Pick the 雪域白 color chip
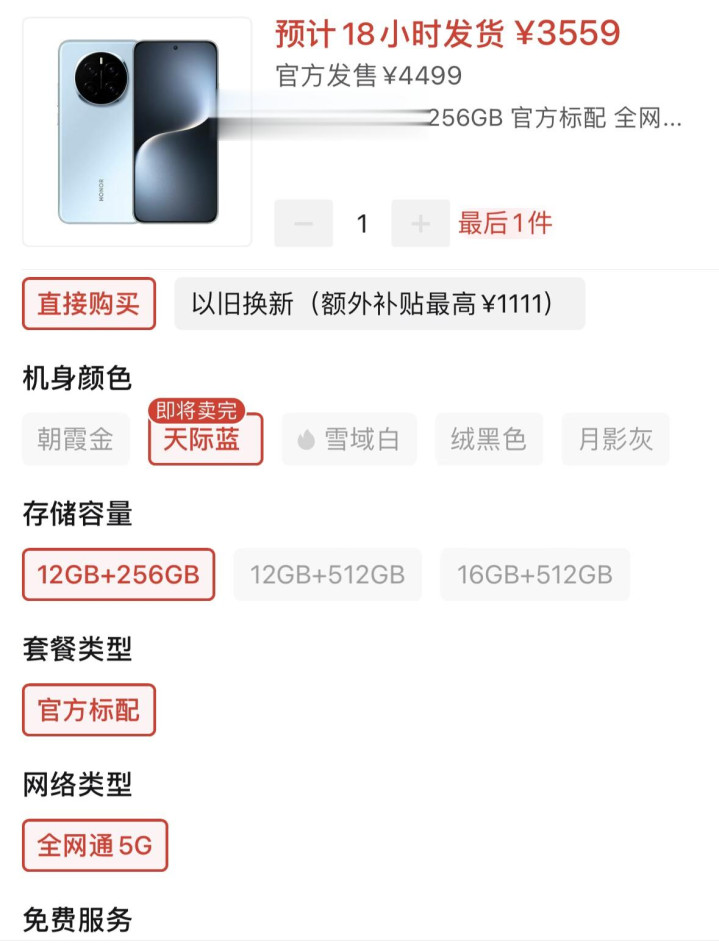Screen dimensions: 719x945 (x=349, y=439)
